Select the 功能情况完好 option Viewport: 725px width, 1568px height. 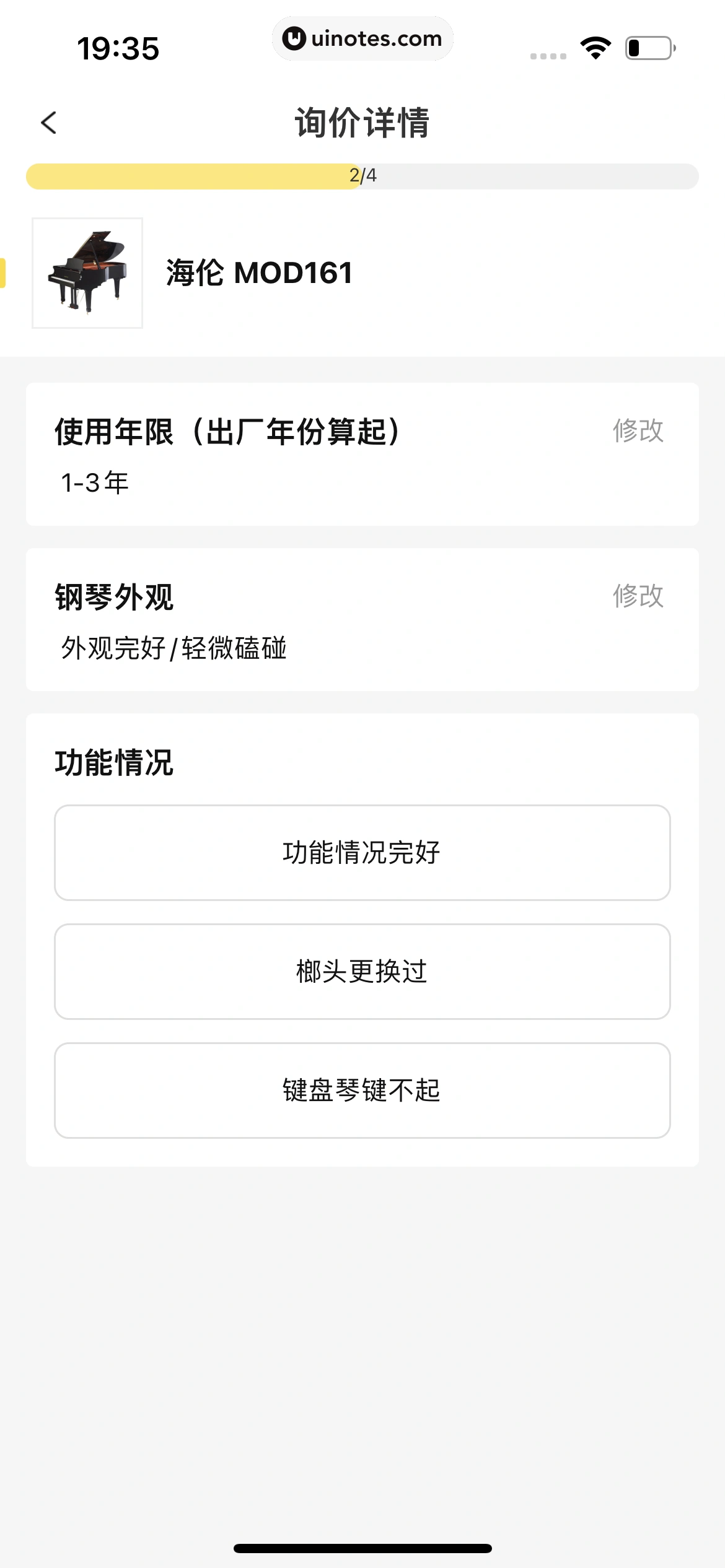tap(362, 853)
